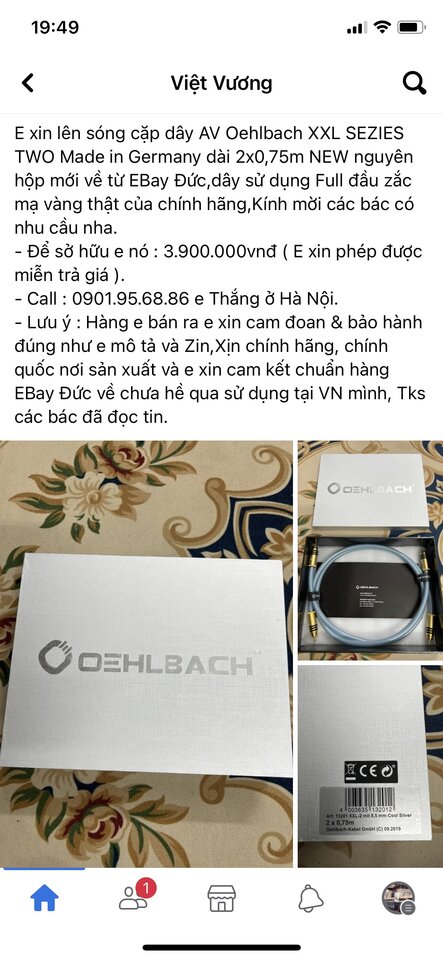Image resolution: width=443 pixels, height=960 pixels.
Task: Switch to the Marketplace tab
Action: (x=222, y=898)
